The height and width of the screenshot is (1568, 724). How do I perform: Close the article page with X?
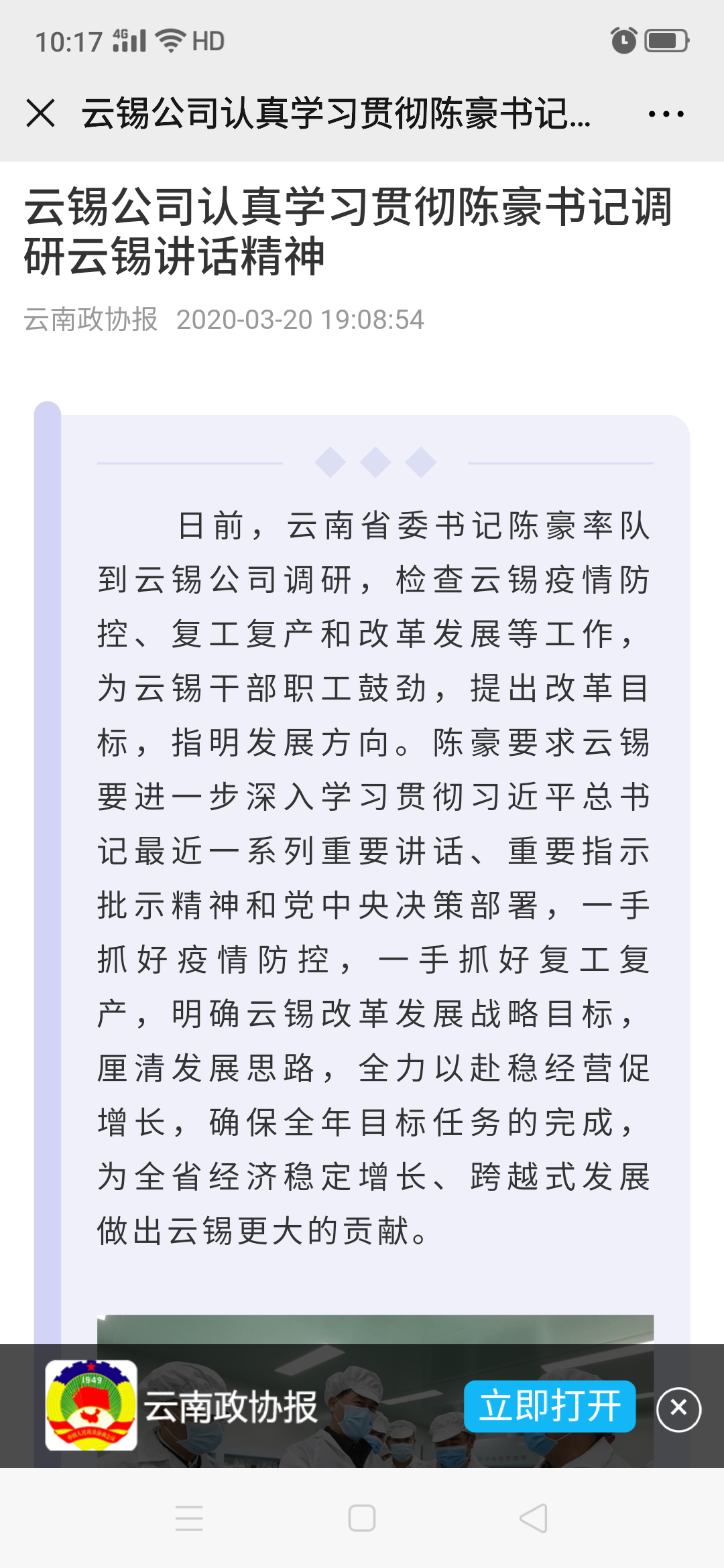coord(41,113)
